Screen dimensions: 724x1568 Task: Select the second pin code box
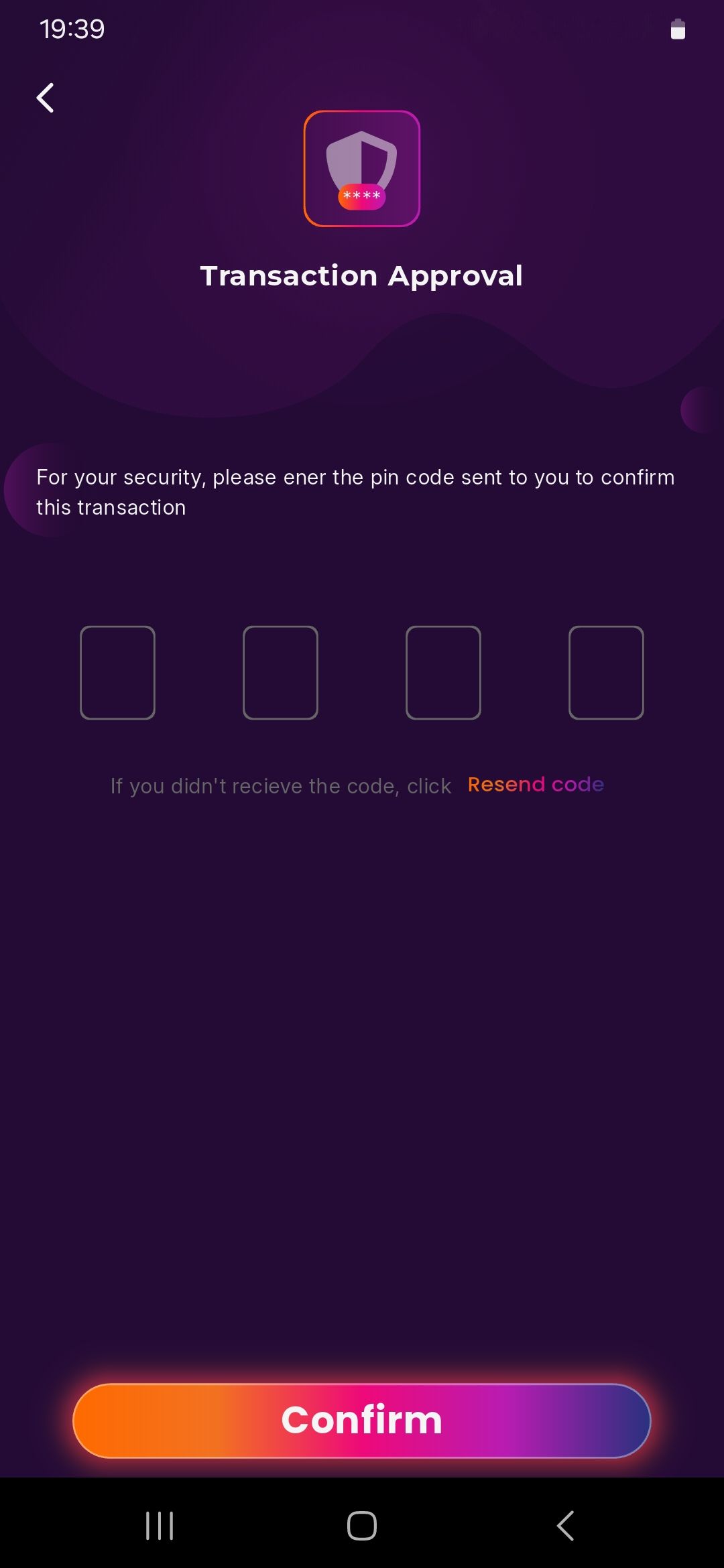click(280, 672)
